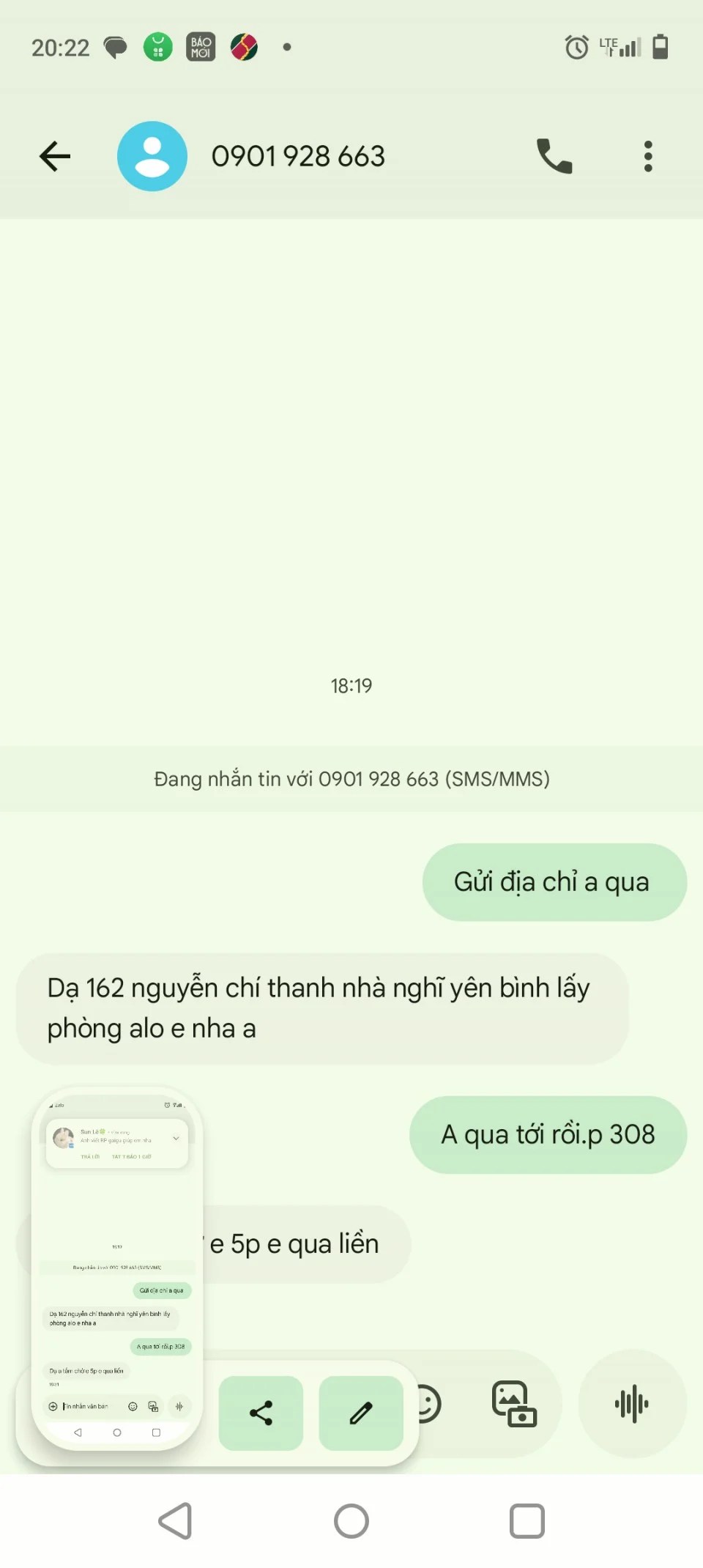The width and height of the screenshot is (703, 1568).
Task: Call 0901 928 663
Action: (554, 156)
